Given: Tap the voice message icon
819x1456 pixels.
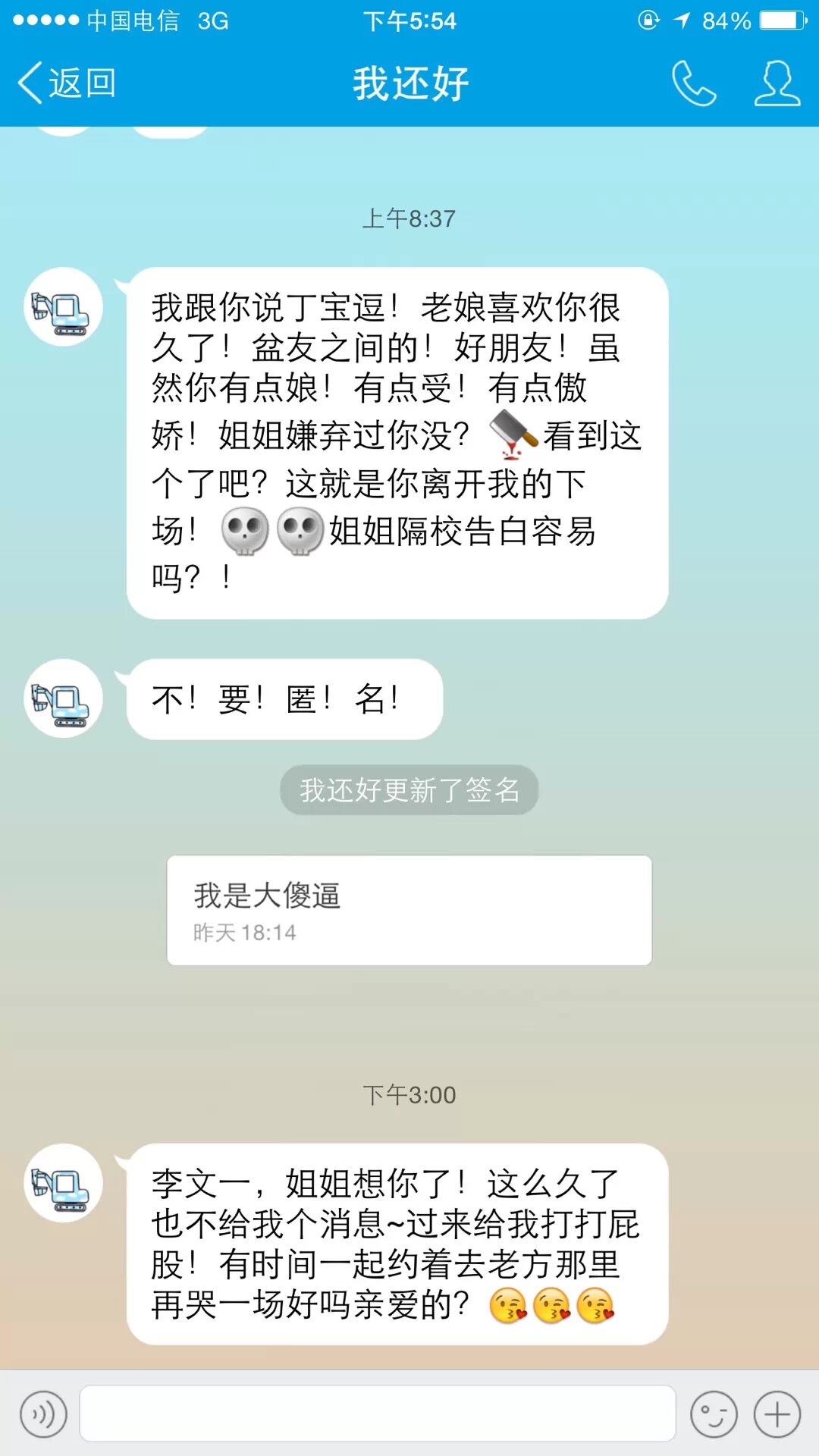Looking at the screenshot, I should pyautogui.click(x=44, y=1414).
